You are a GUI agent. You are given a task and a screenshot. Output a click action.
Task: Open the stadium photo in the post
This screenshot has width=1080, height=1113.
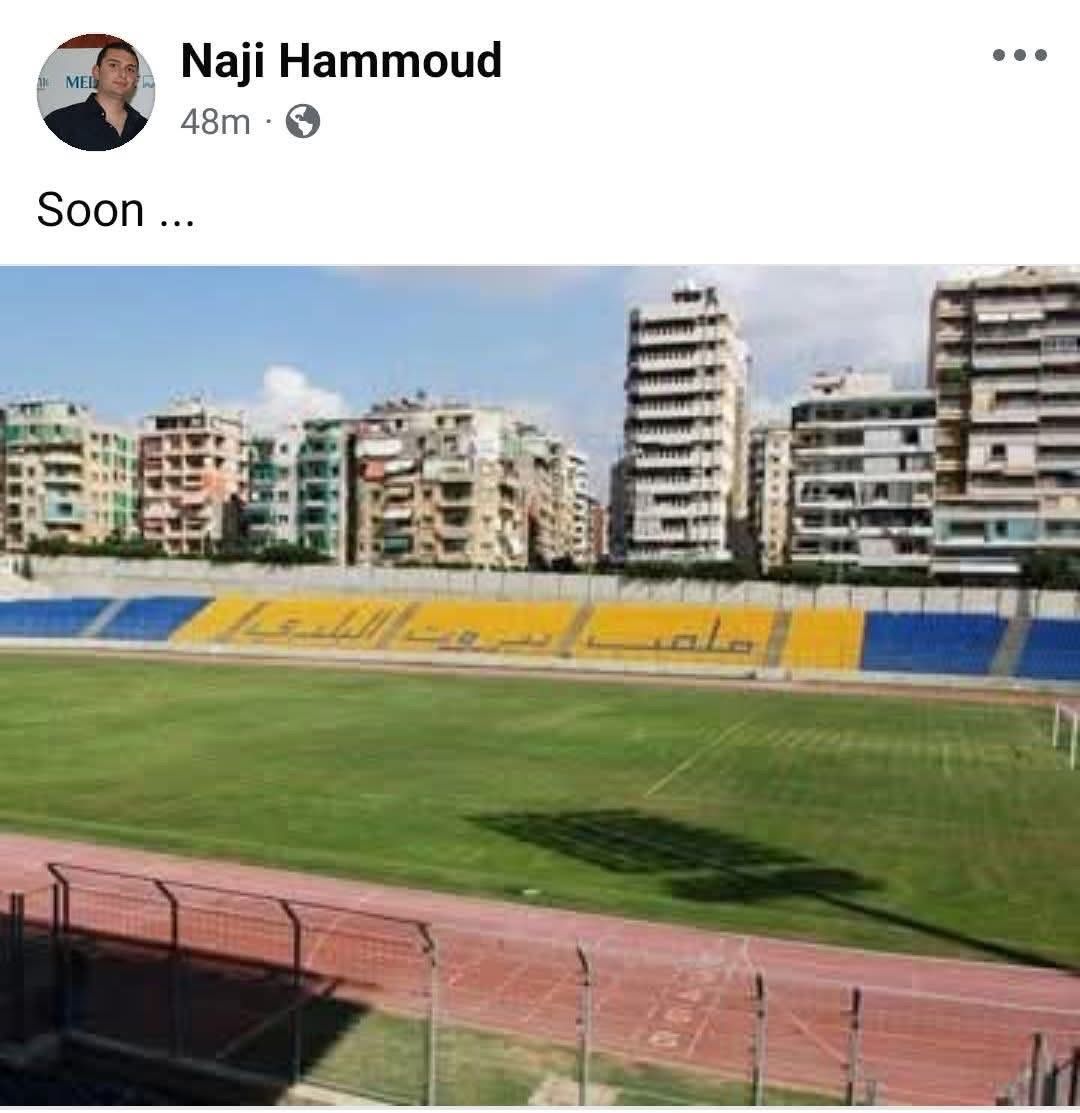540,685
